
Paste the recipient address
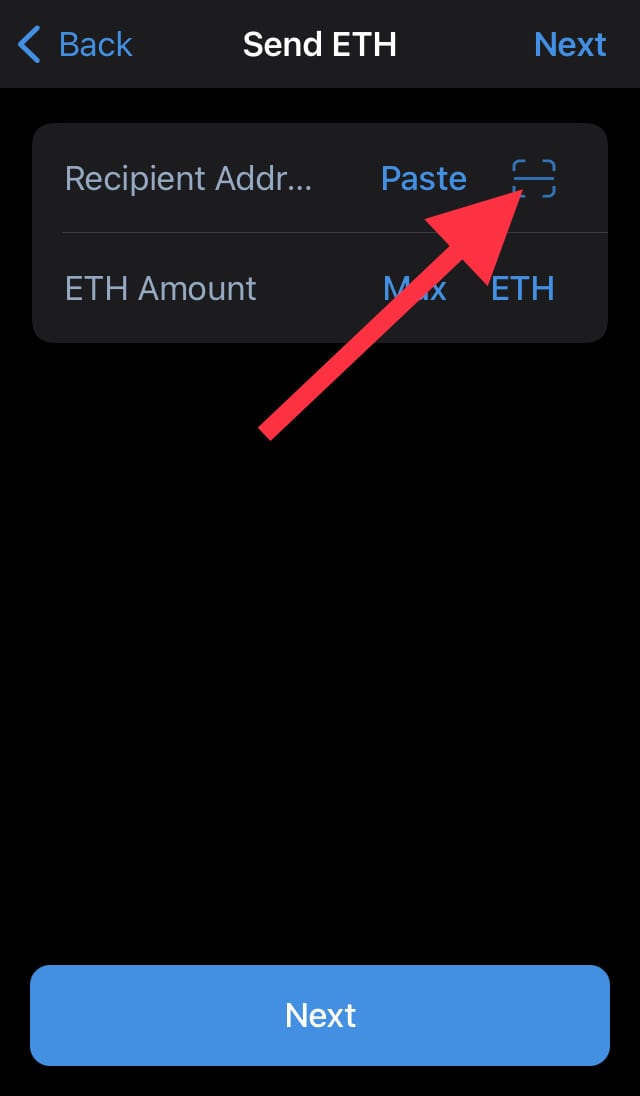[423, 179]
